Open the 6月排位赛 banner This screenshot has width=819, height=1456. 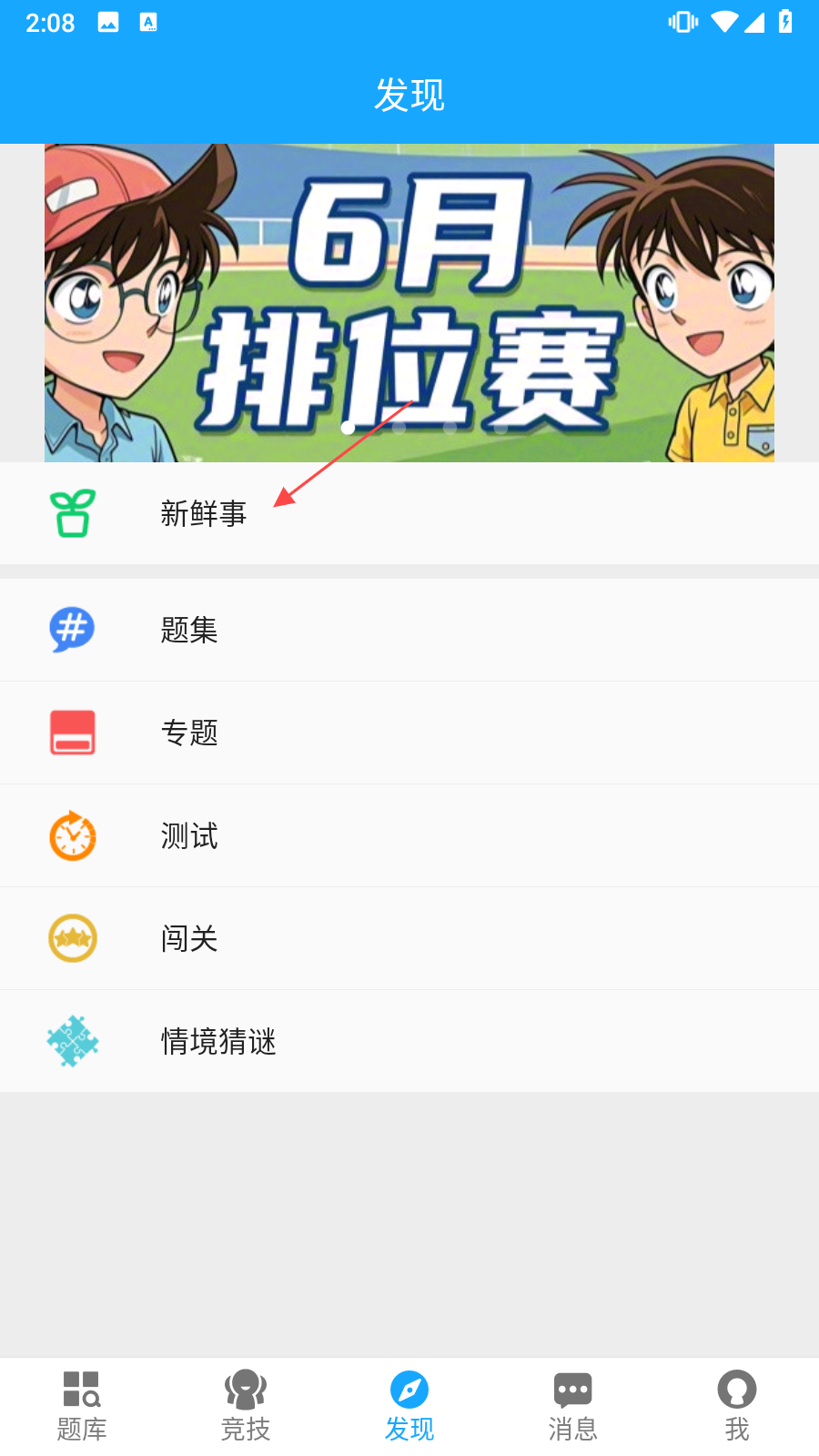409,302
